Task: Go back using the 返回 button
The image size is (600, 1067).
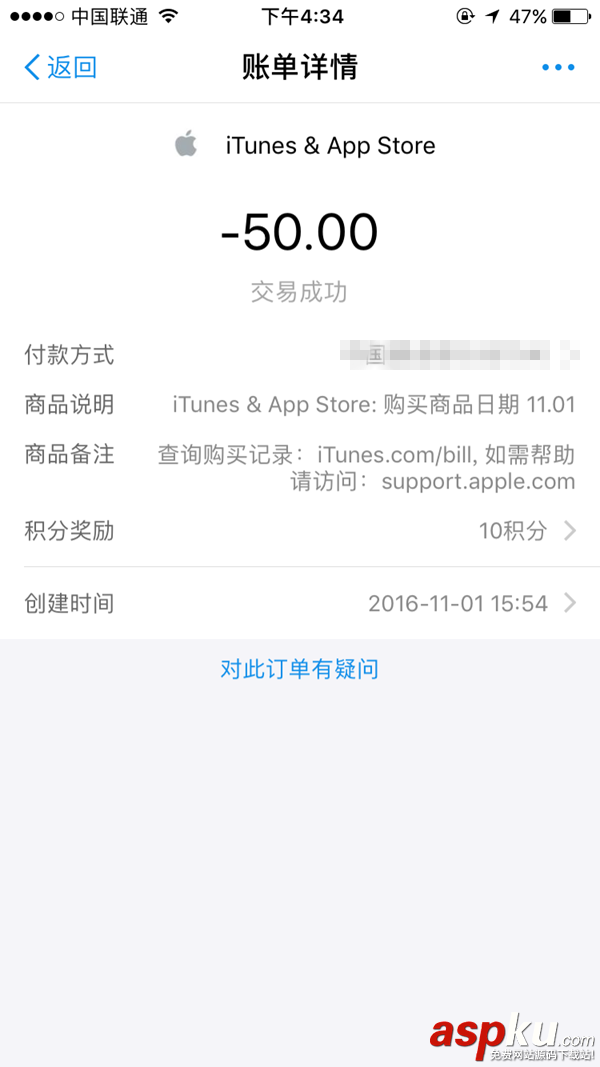Action: [60, 68]
